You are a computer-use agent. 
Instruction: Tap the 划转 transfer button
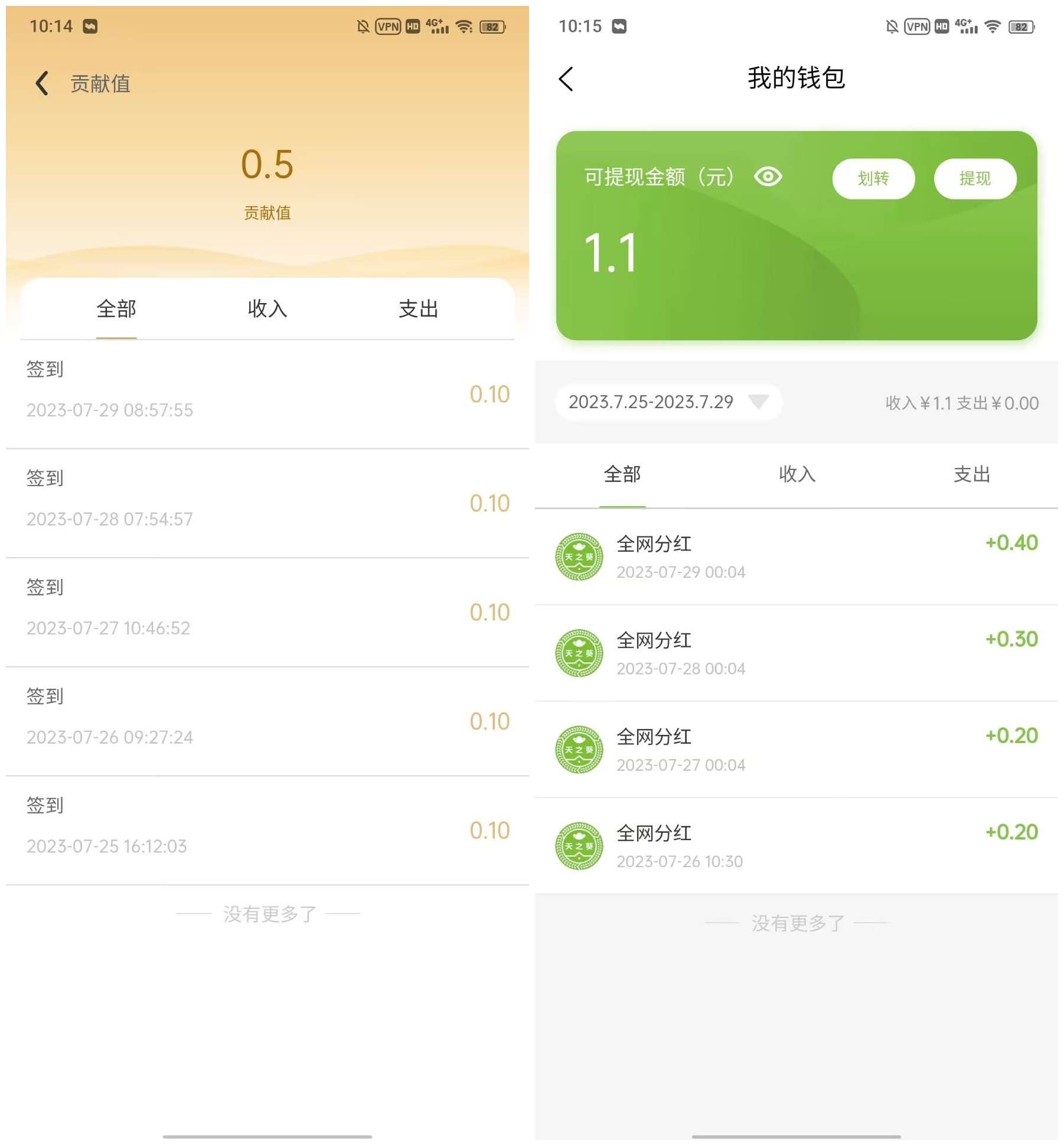click(x=873, y=178)
